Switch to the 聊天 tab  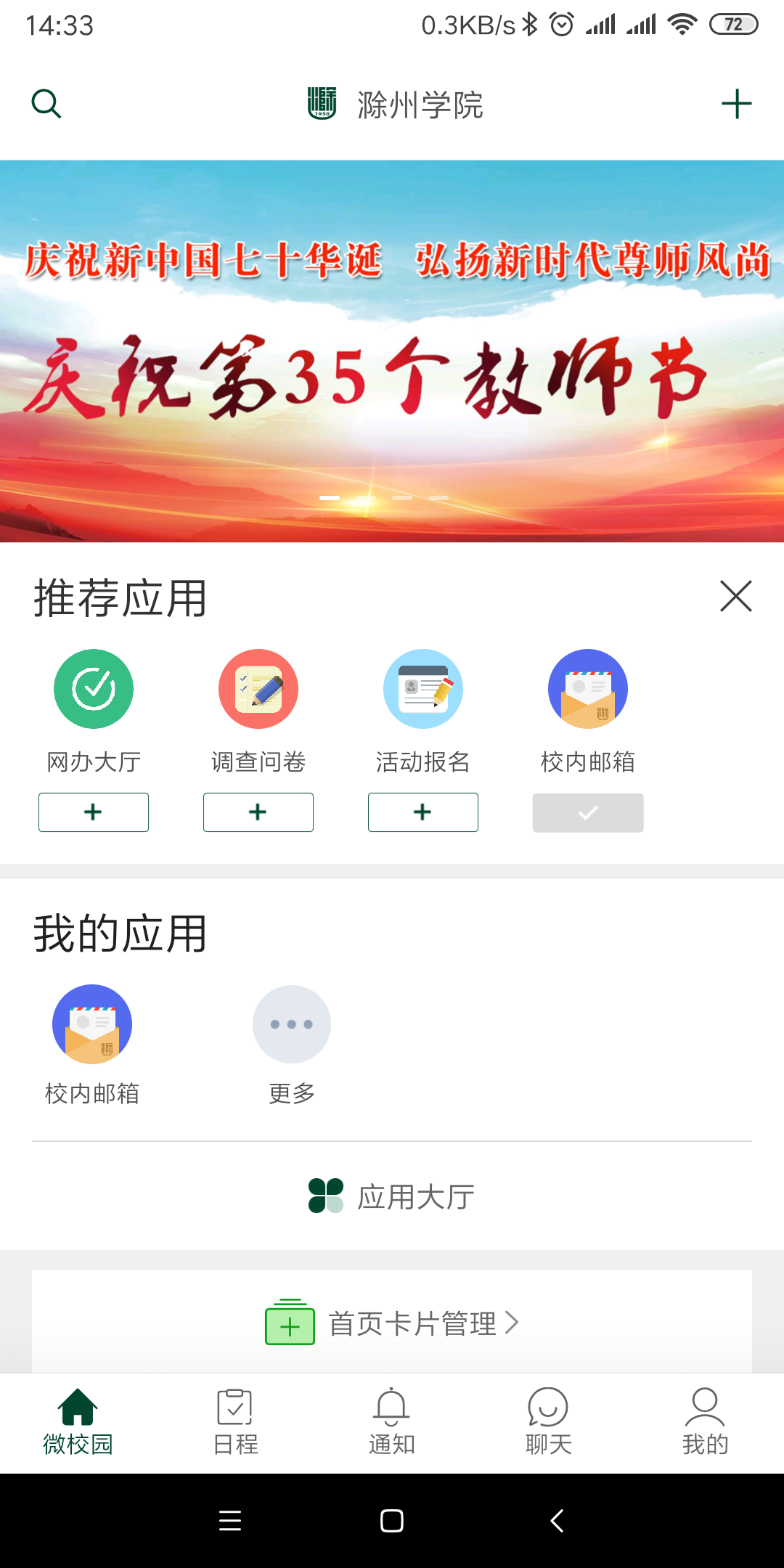click(549, 1421)
